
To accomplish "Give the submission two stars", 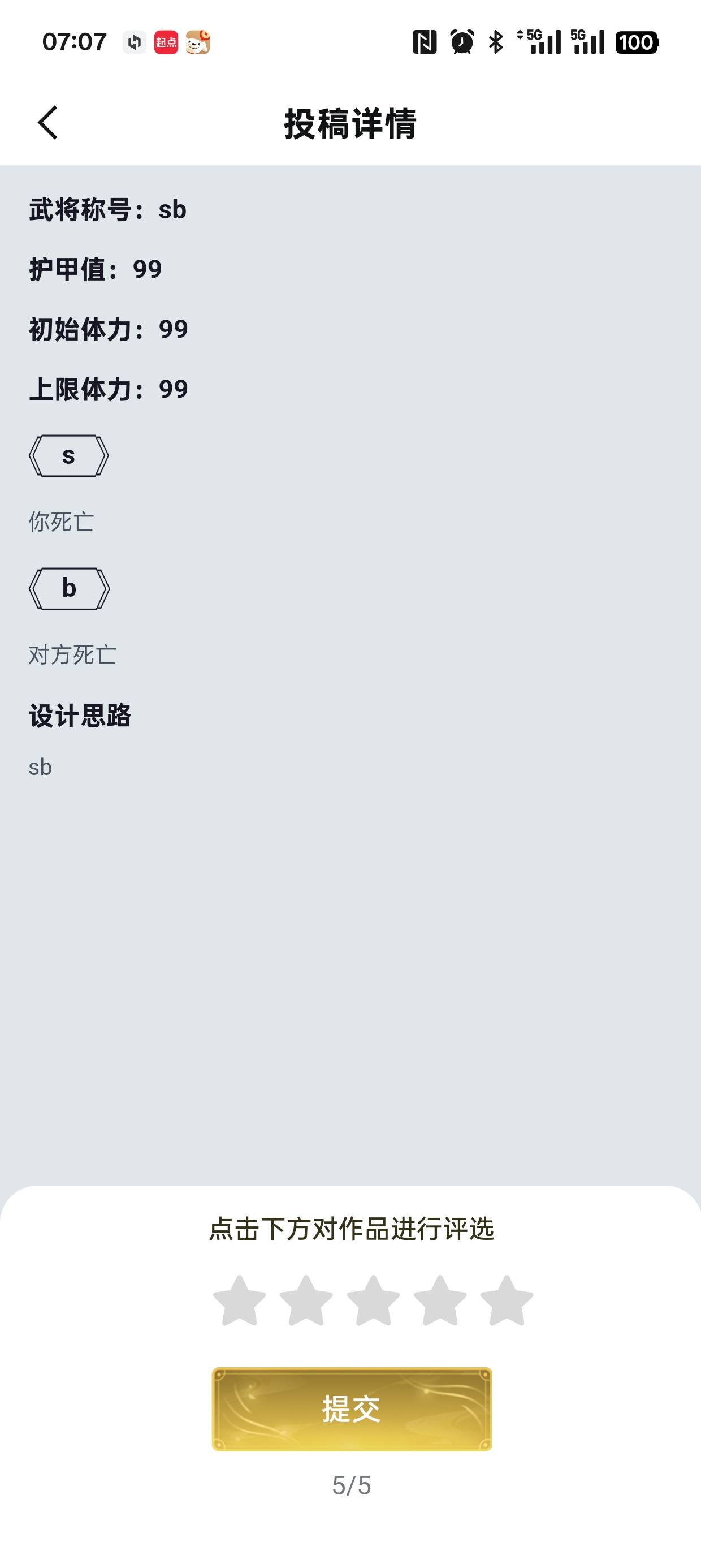I will tap(306, 1301).
